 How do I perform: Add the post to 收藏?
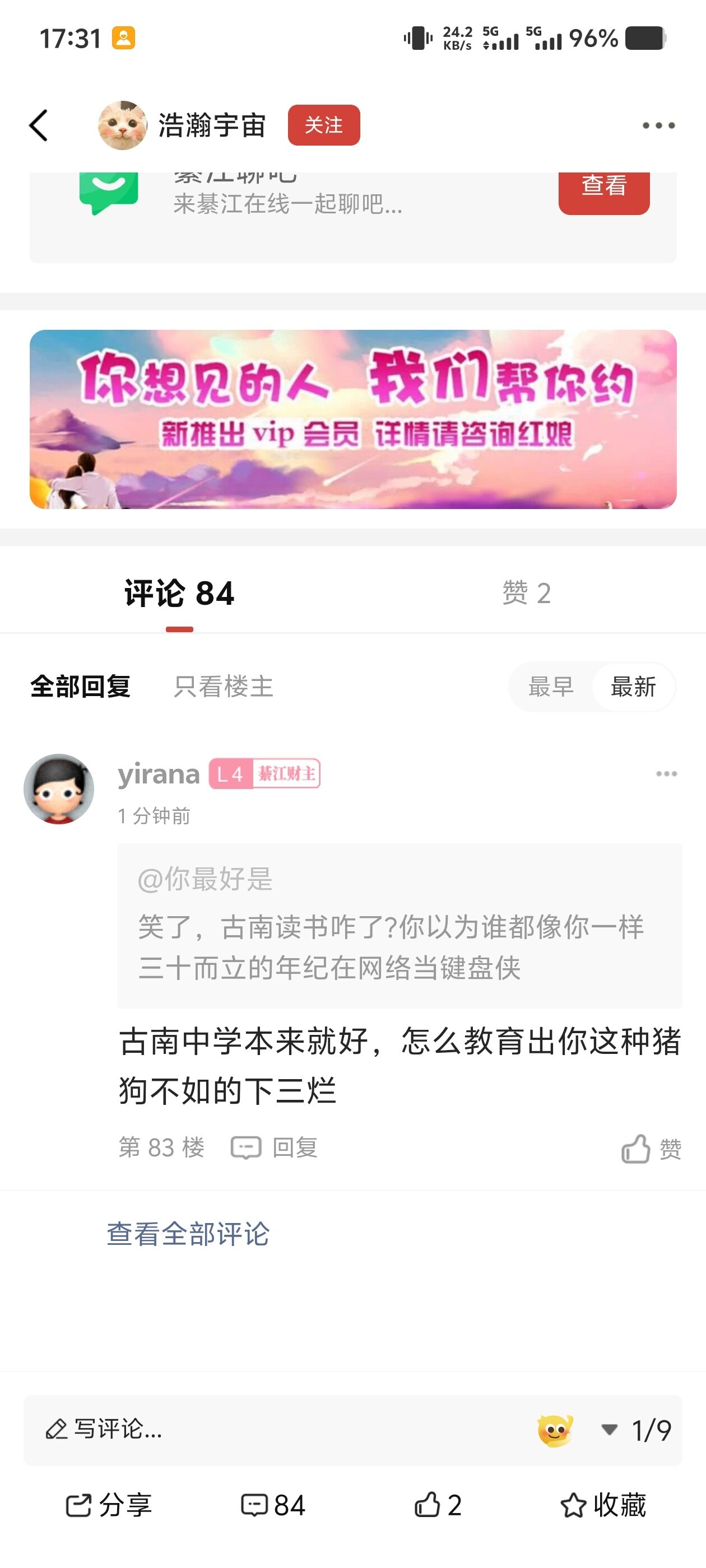point(603,1505)
